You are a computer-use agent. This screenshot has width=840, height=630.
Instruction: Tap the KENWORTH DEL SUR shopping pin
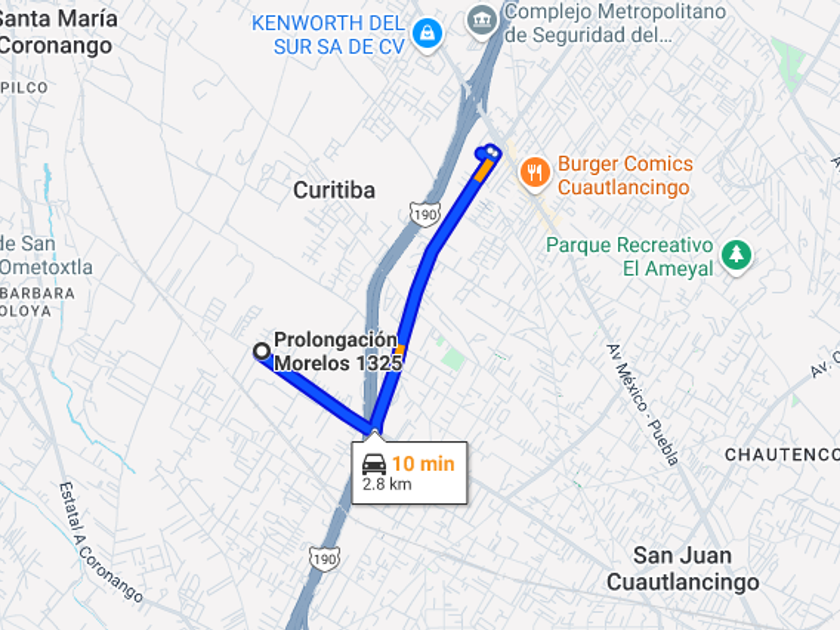point(428,33)
